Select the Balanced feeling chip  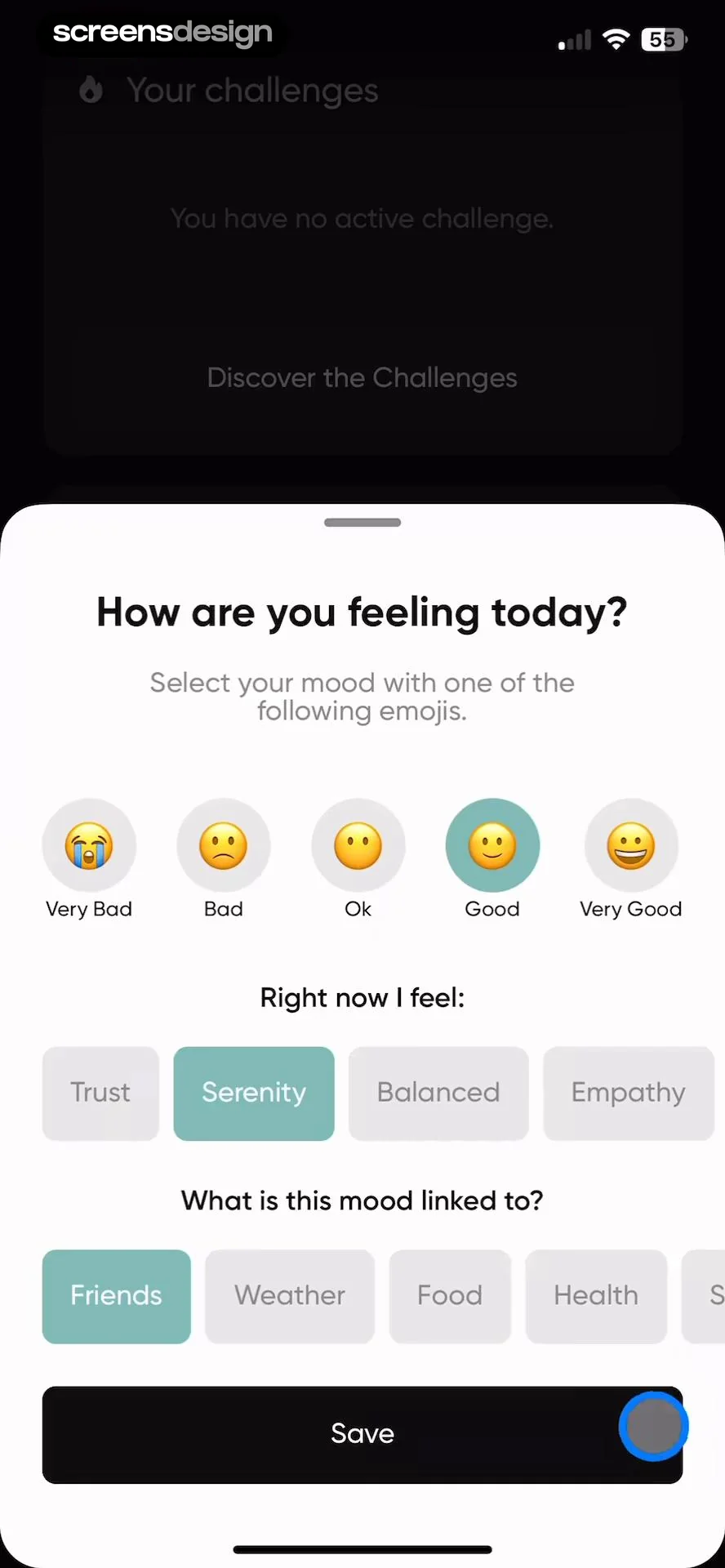[x=438, y=1093]
